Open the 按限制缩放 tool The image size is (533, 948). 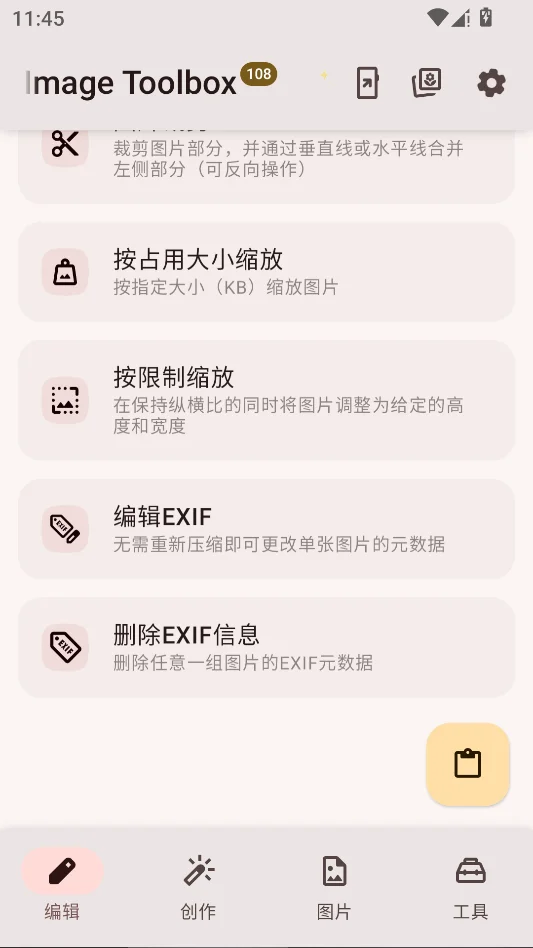[266, 400]
